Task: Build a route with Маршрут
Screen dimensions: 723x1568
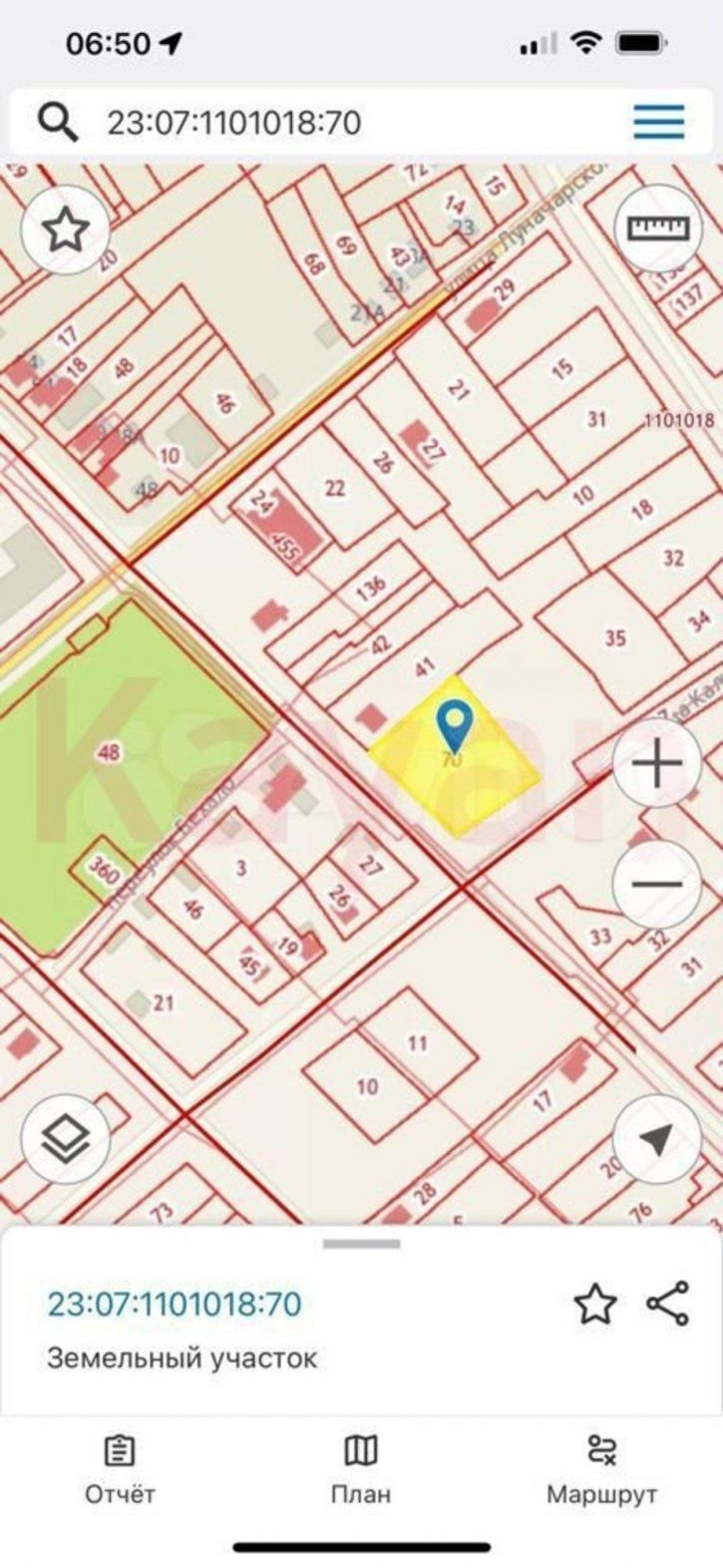Action: (601, 1468)
